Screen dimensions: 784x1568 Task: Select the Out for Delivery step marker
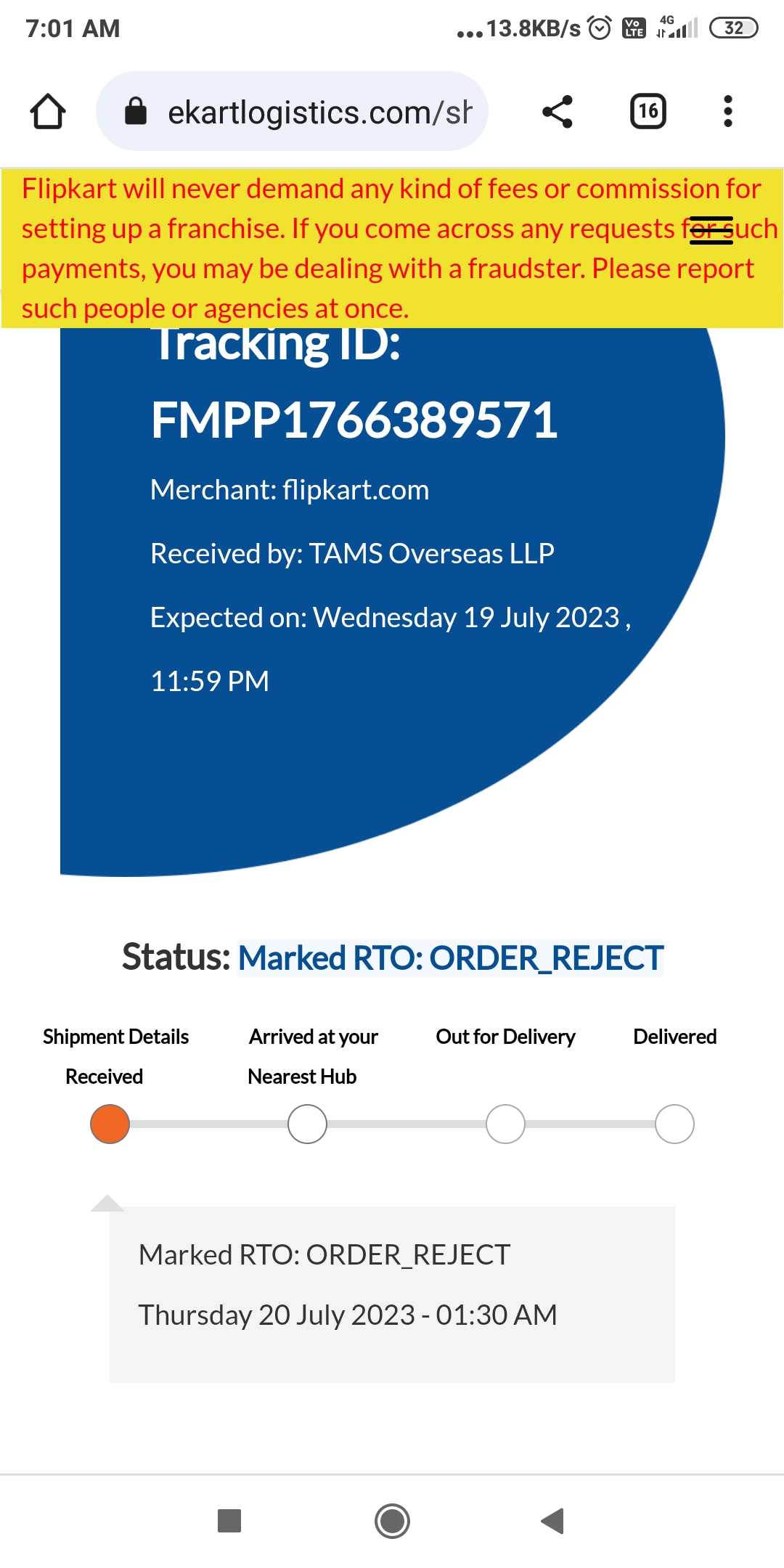(x=505, y=1124)
